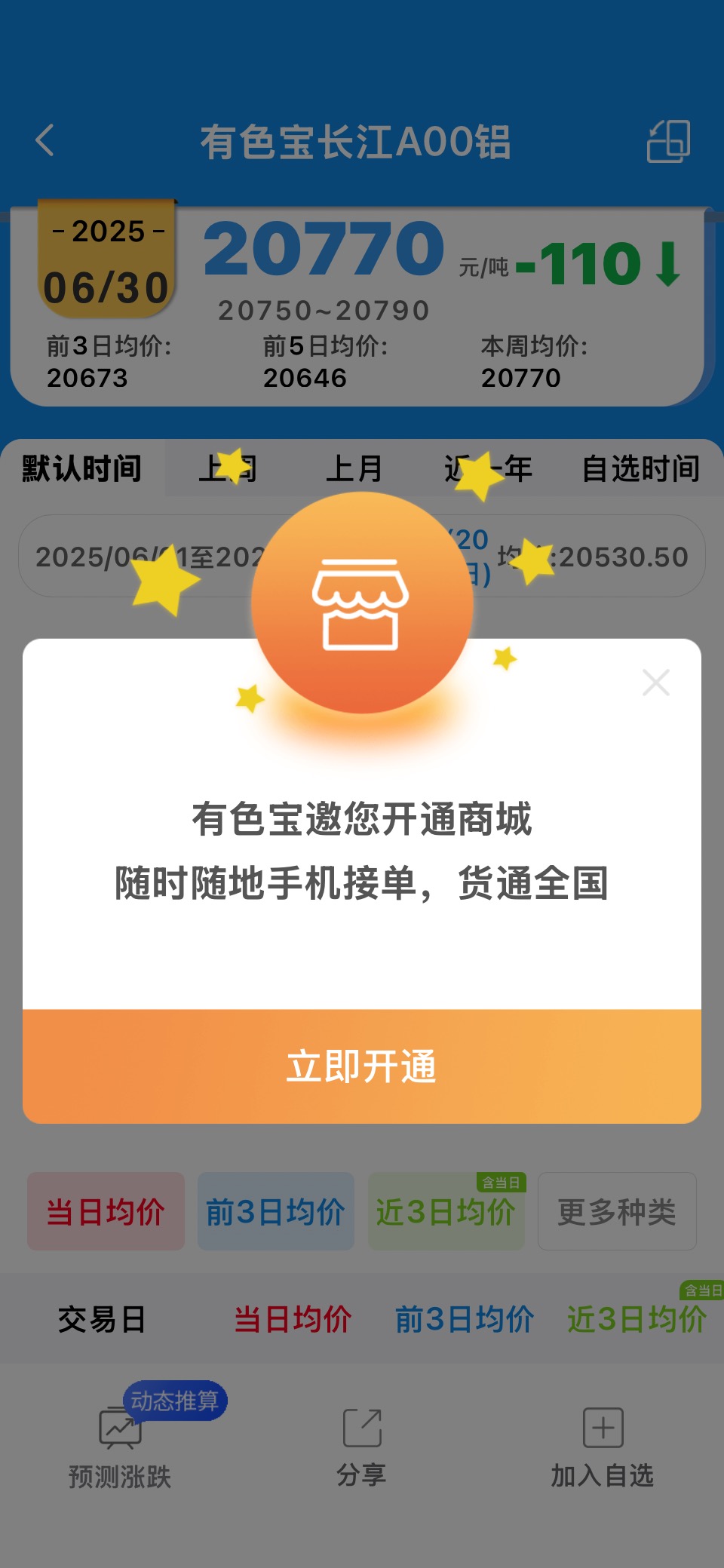Select the 近3日均价 chip
Viewport: 724px width, 1568px height.
446,1211
